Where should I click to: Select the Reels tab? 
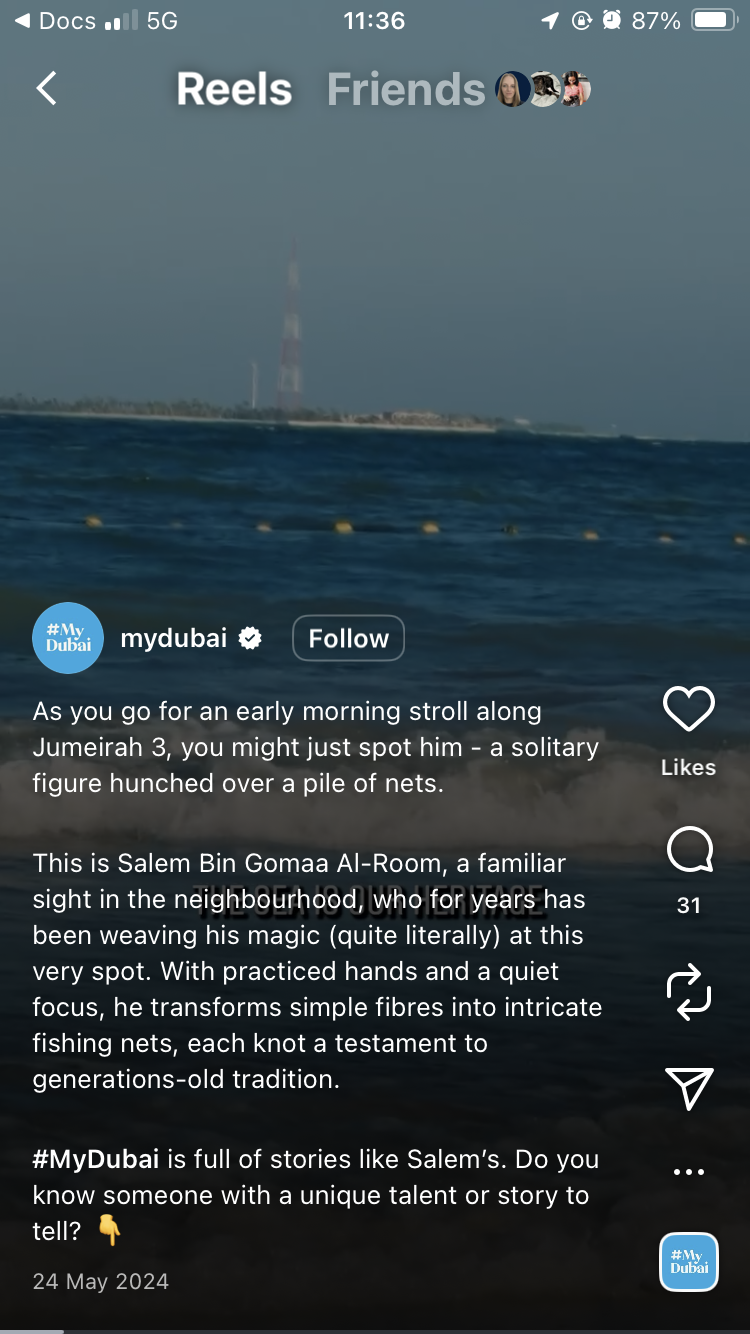[234, 90]
